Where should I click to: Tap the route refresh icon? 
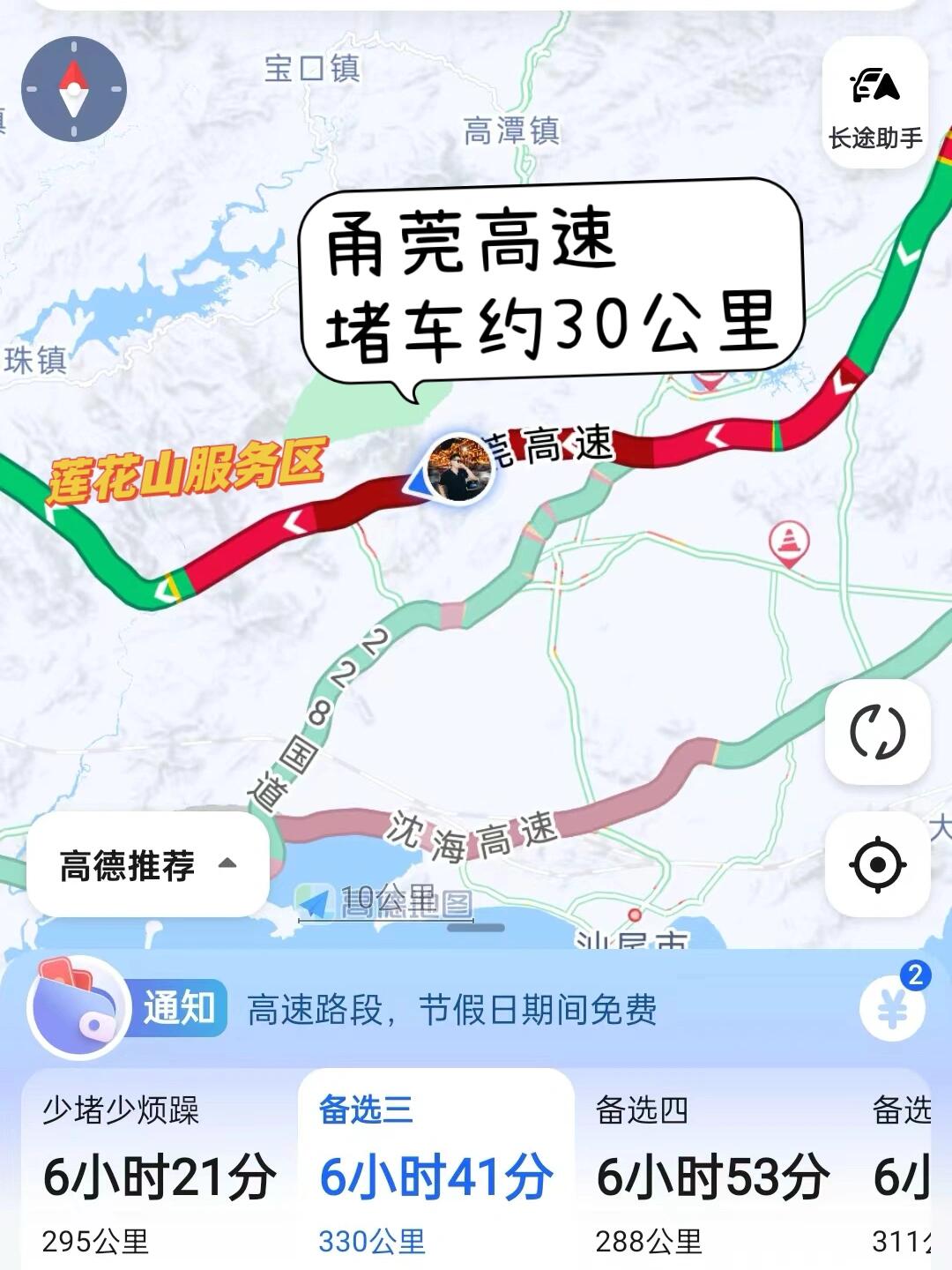click(876, 732)
